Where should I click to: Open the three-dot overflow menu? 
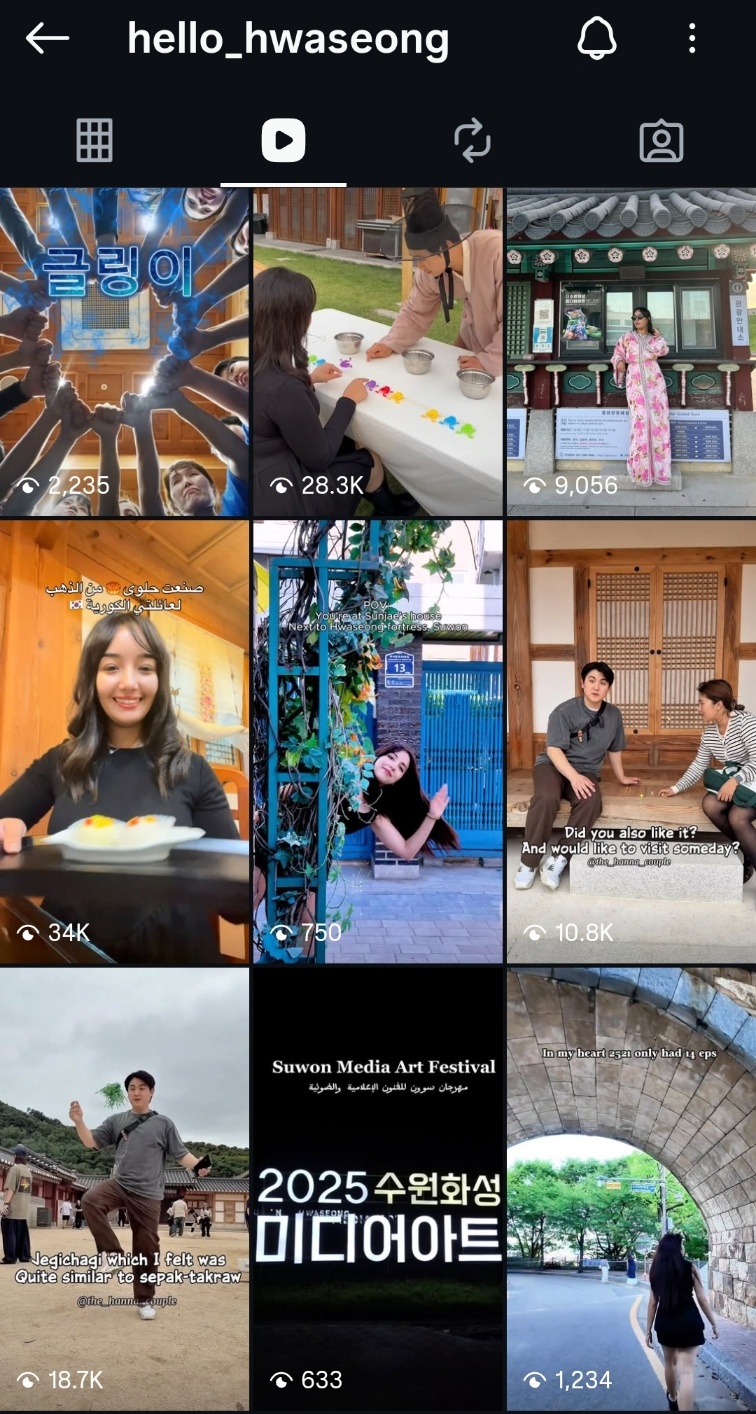(x=692, y=39)
